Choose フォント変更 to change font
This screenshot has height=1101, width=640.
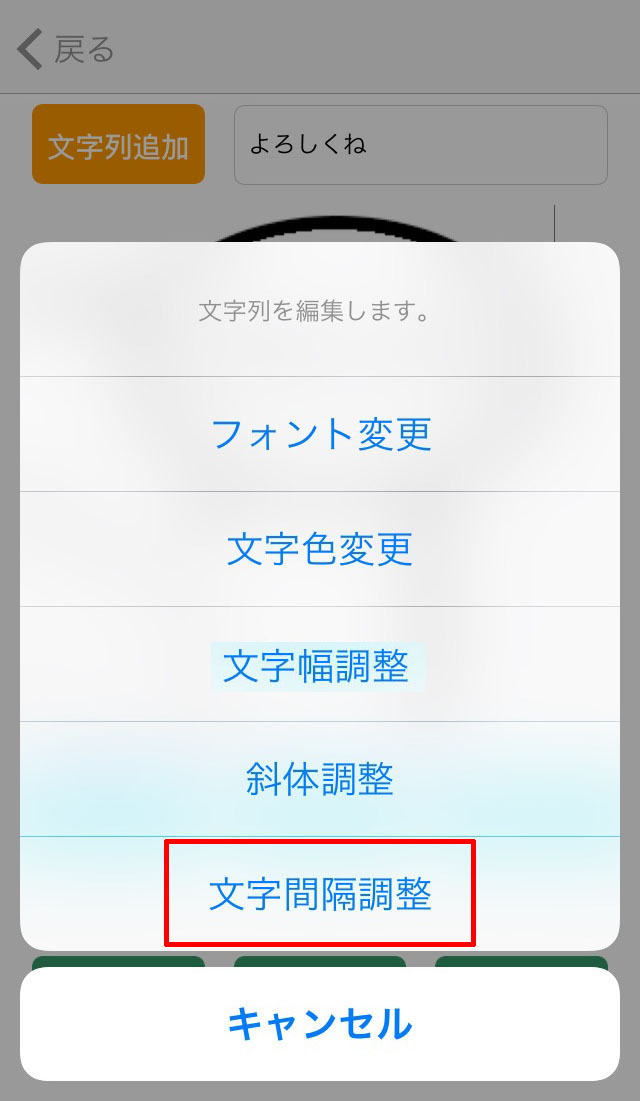[320, 434]
